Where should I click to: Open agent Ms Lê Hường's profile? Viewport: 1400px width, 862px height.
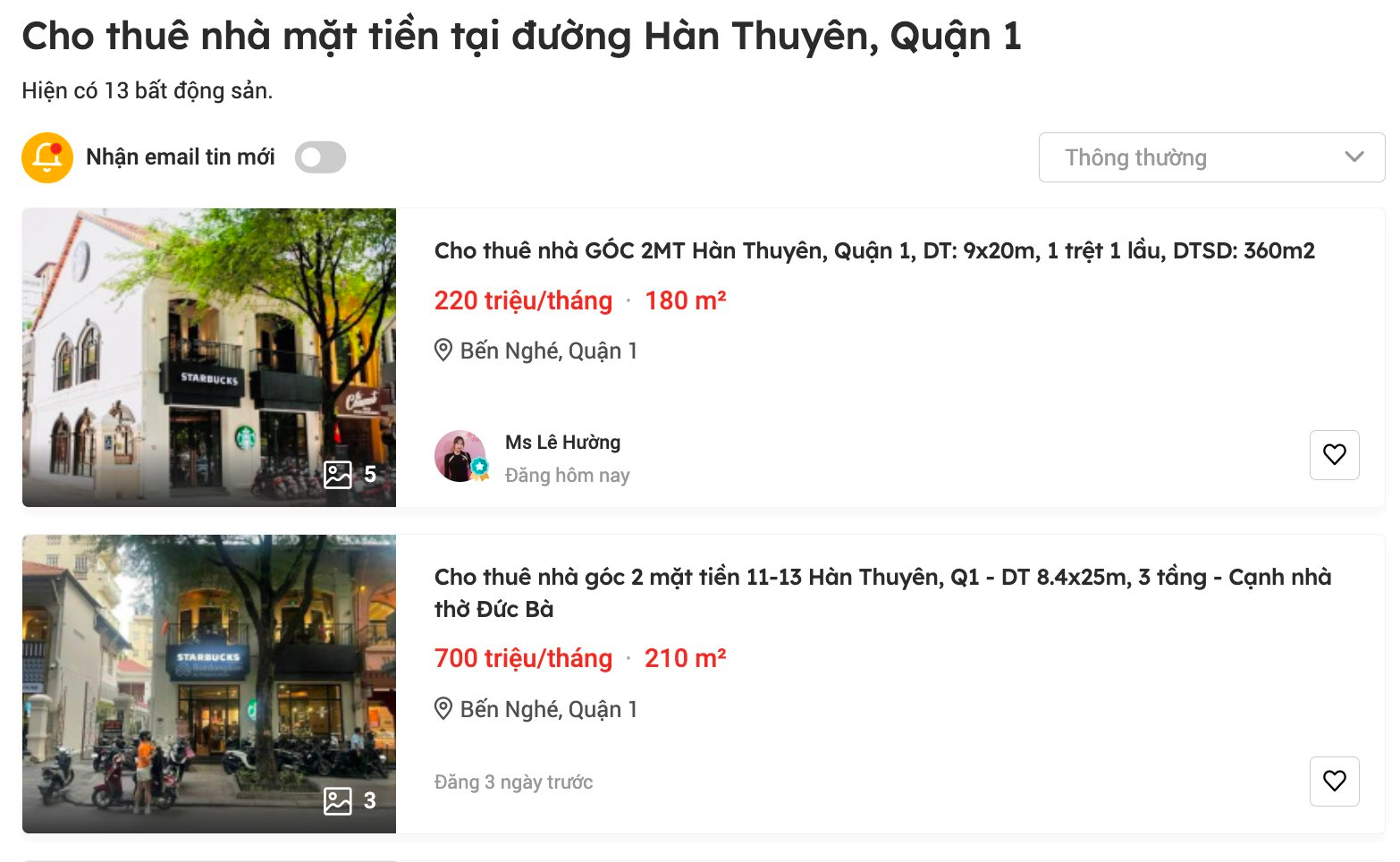pos(561,442)
